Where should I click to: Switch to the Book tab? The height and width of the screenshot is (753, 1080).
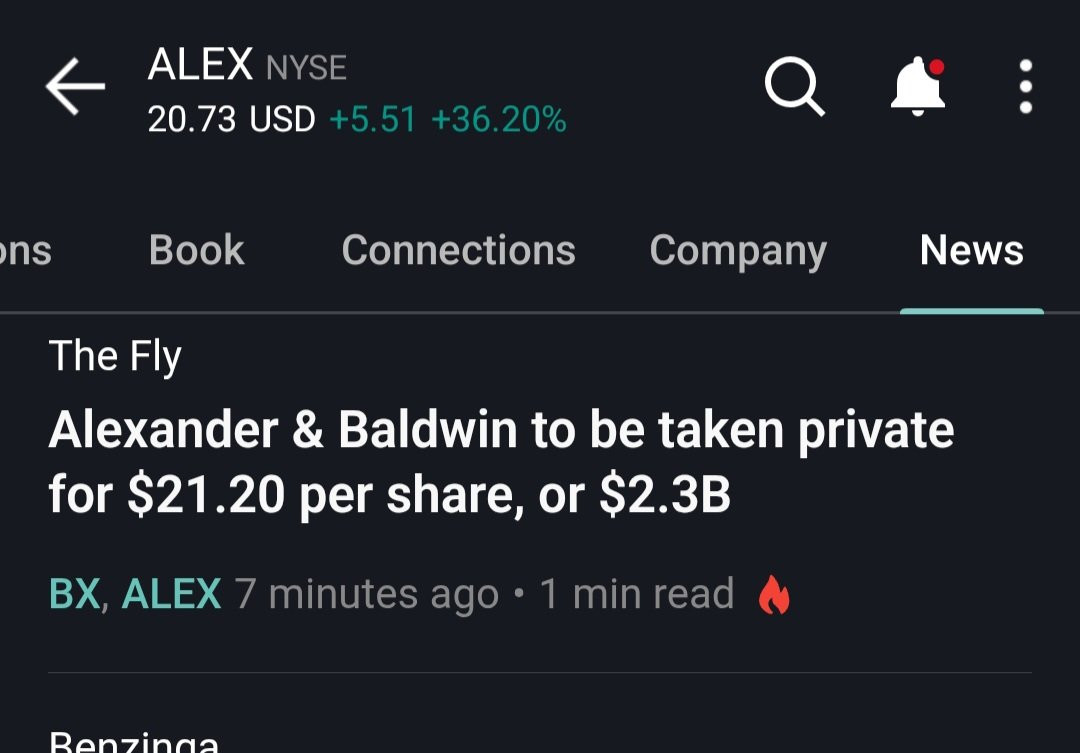click(196, 249)
